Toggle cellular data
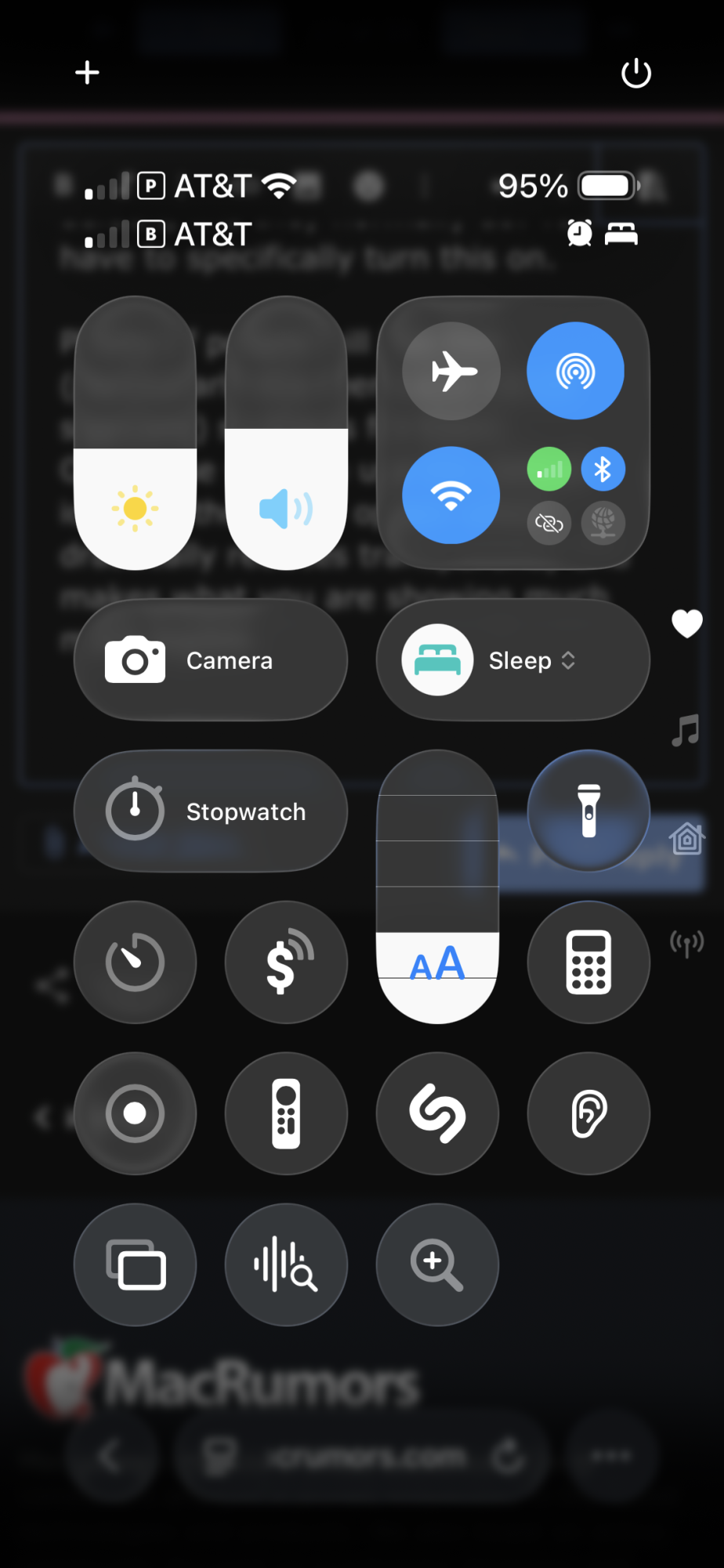Screen dimensions: 724x1568 point(549,469)
